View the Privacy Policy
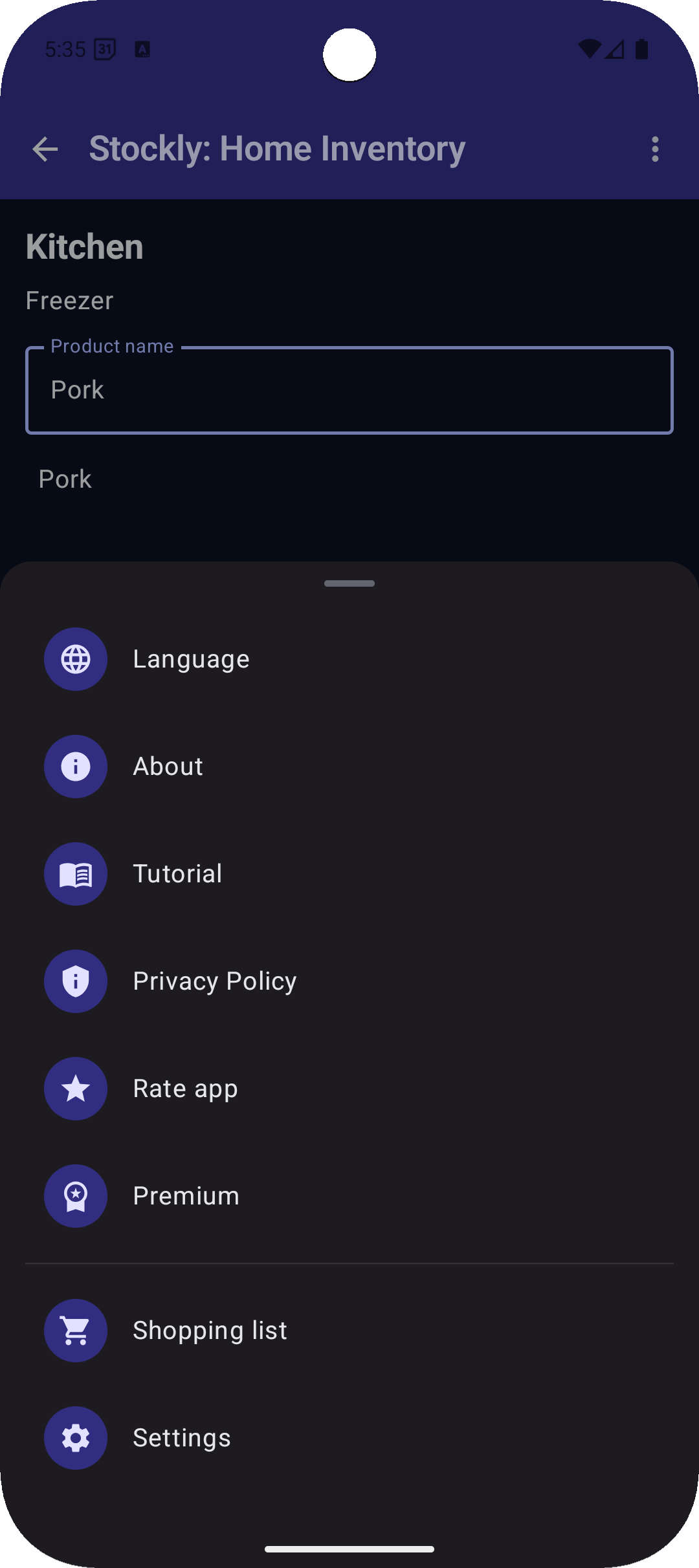The height and width of the screenshot is (1568, 699). (x=214, y=981)
